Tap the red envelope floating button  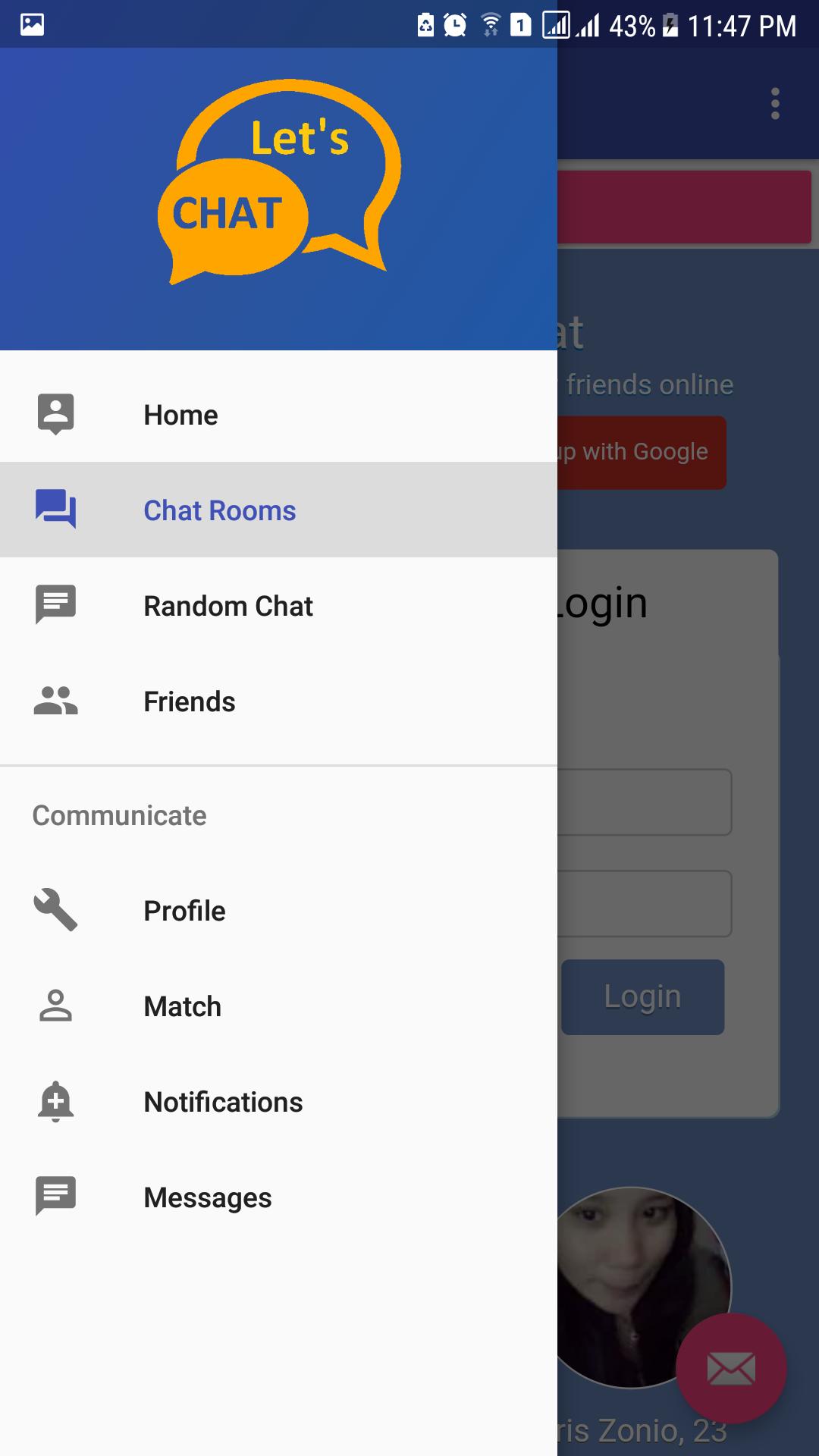coord(730,1368)
